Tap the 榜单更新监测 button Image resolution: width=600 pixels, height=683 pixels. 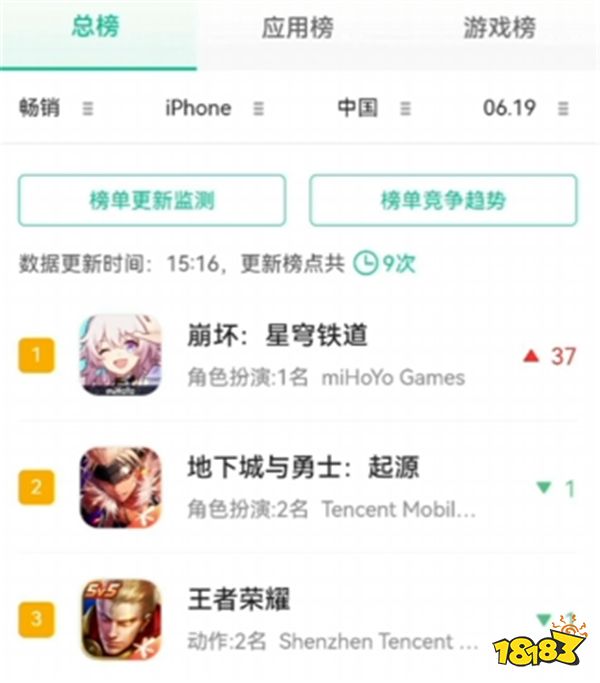coord(152,200)
